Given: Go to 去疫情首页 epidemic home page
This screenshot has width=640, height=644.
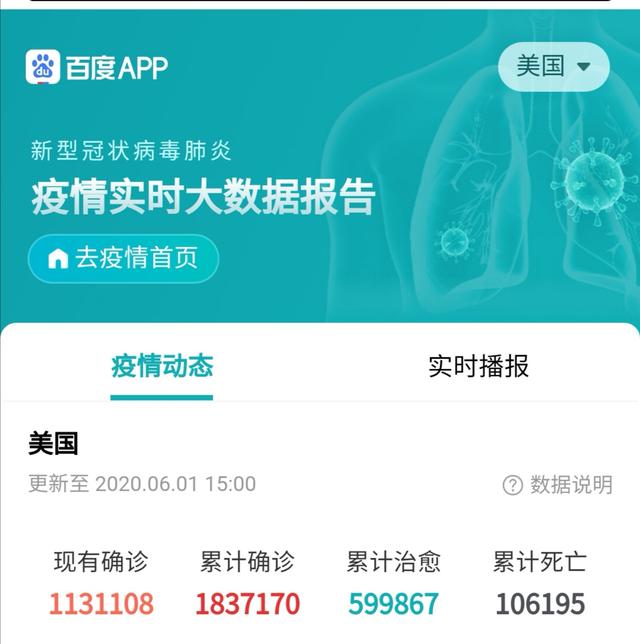Looking at the screenshot, I should click(123, 258).
